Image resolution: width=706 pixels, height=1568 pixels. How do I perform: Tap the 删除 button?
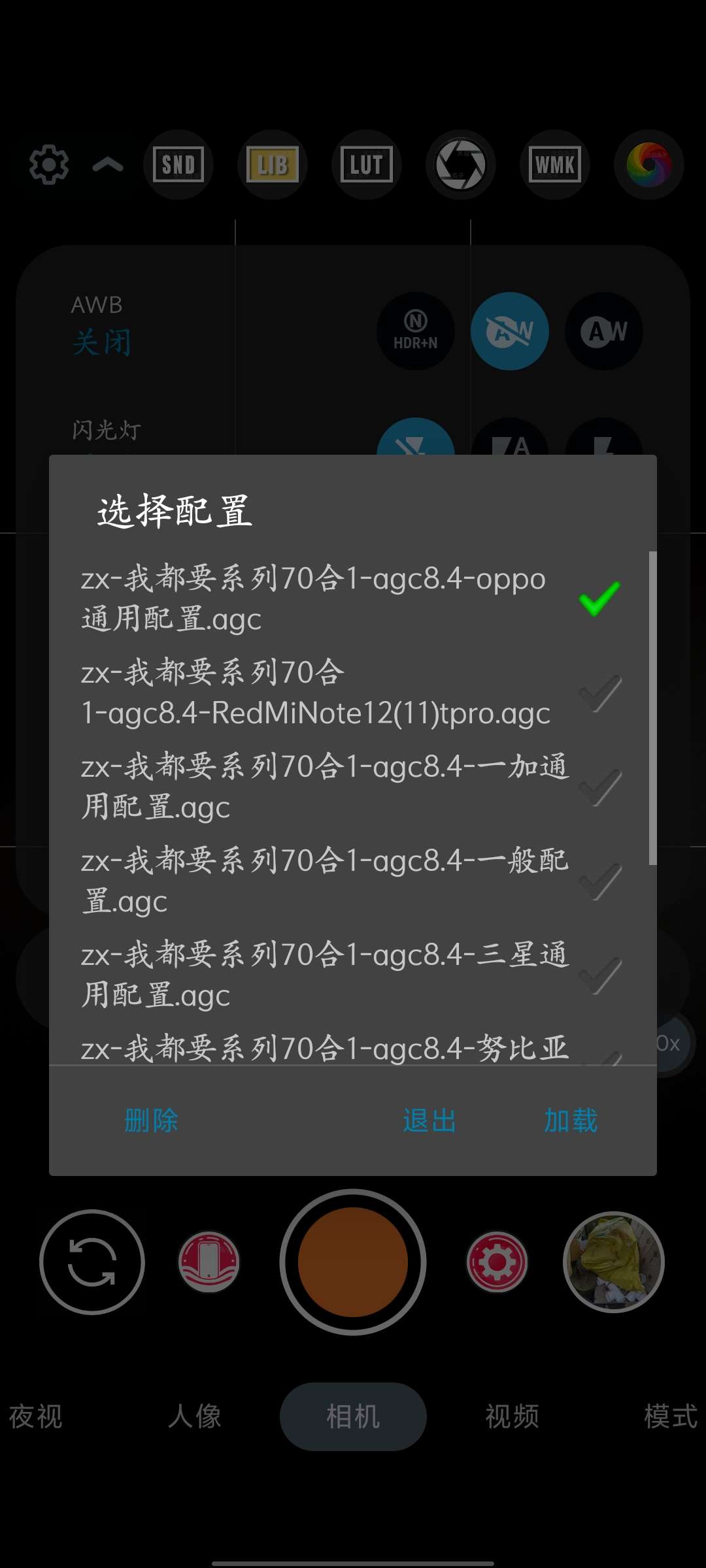pos(151,1120)
